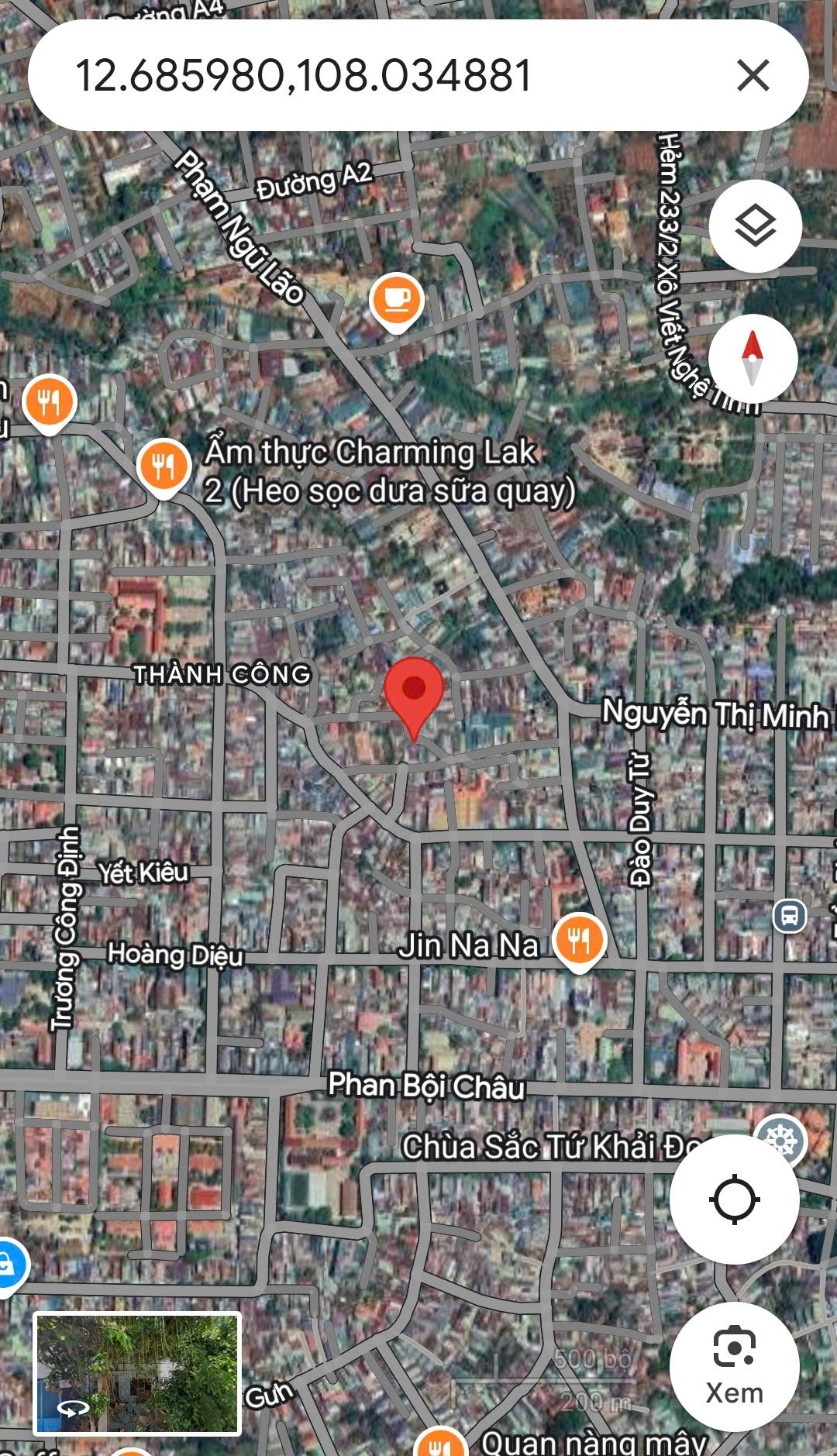Center the map on my location
The height and width of the screenshot is (1456, 837).
(x=734, y=1200)
